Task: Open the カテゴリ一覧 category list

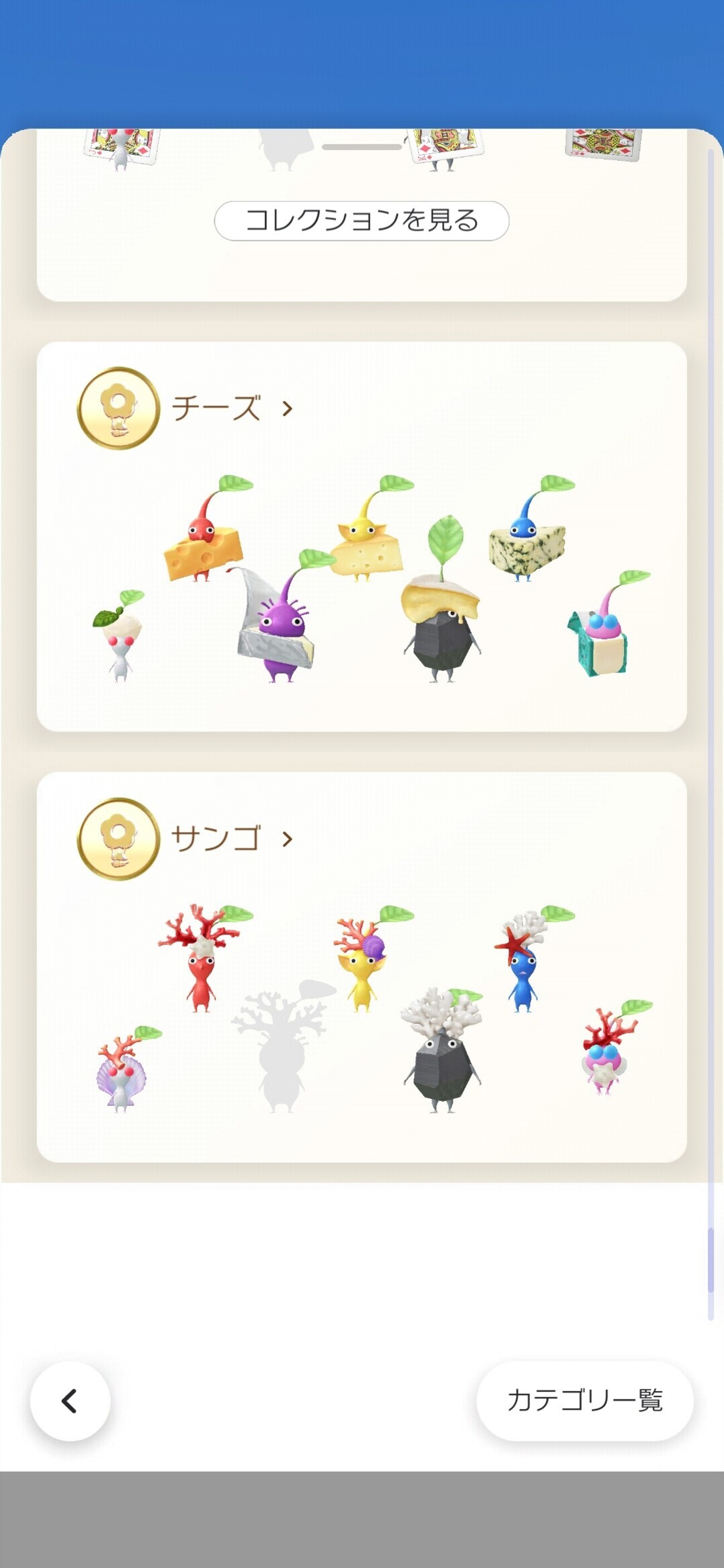Action: 585,1400
